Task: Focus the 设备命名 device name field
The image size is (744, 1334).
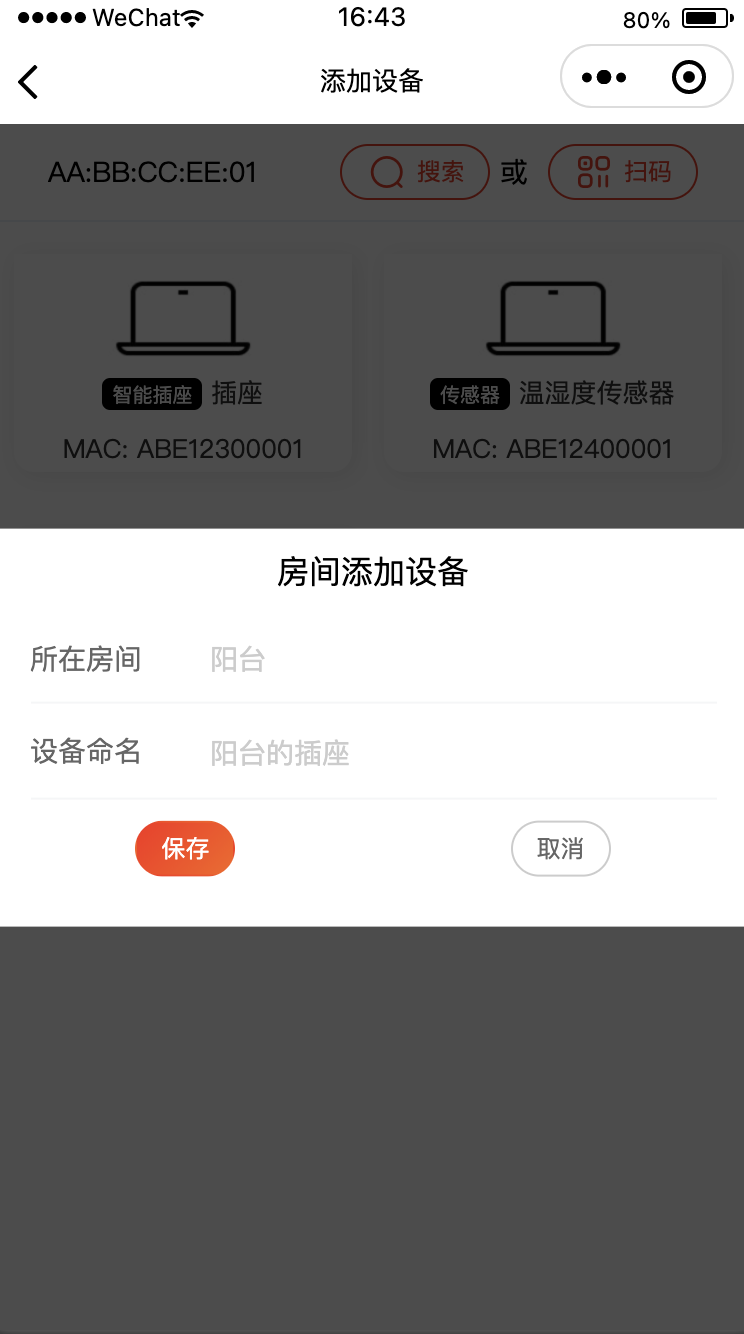Action: [x=460, y=753]
